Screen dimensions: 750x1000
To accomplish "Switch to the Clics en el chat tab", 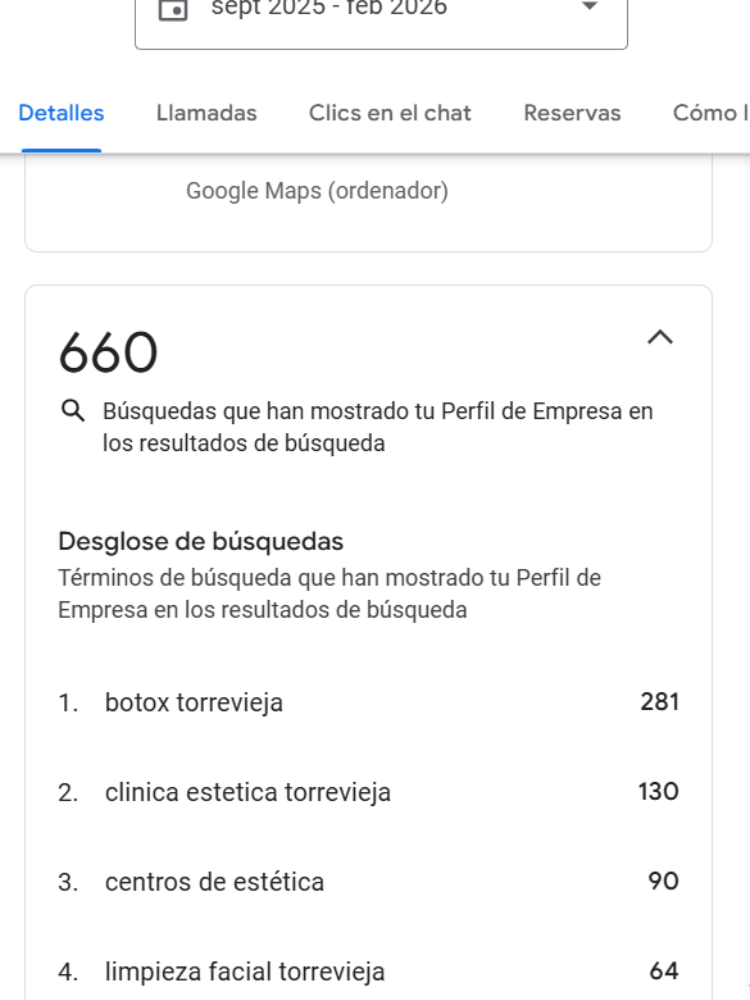I will (x=390, y=113).
